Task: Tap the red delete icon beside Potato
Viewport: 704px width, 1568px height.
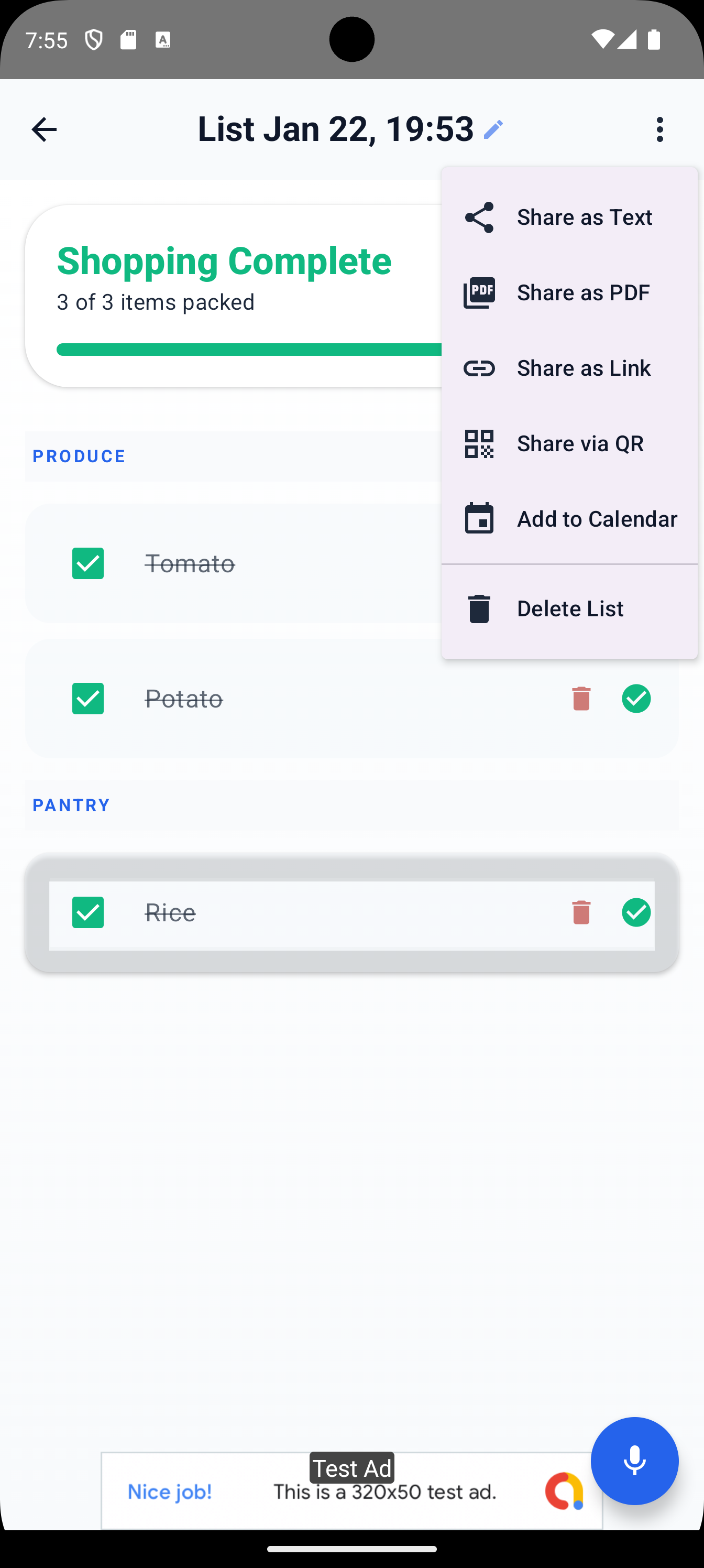Action: (x=581, y=698)
